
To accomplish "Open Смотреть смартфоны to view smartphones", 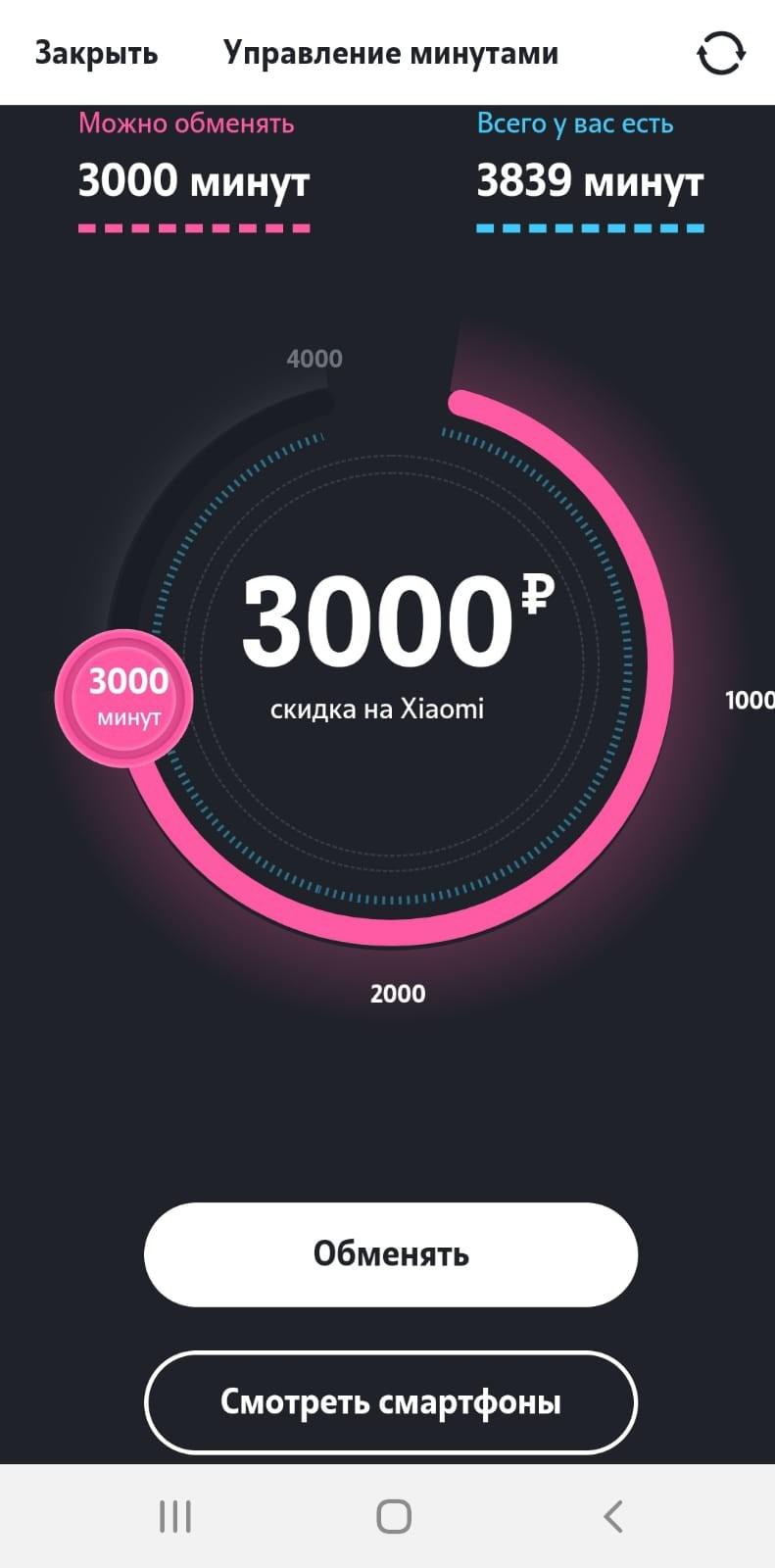I will 391,1402.
